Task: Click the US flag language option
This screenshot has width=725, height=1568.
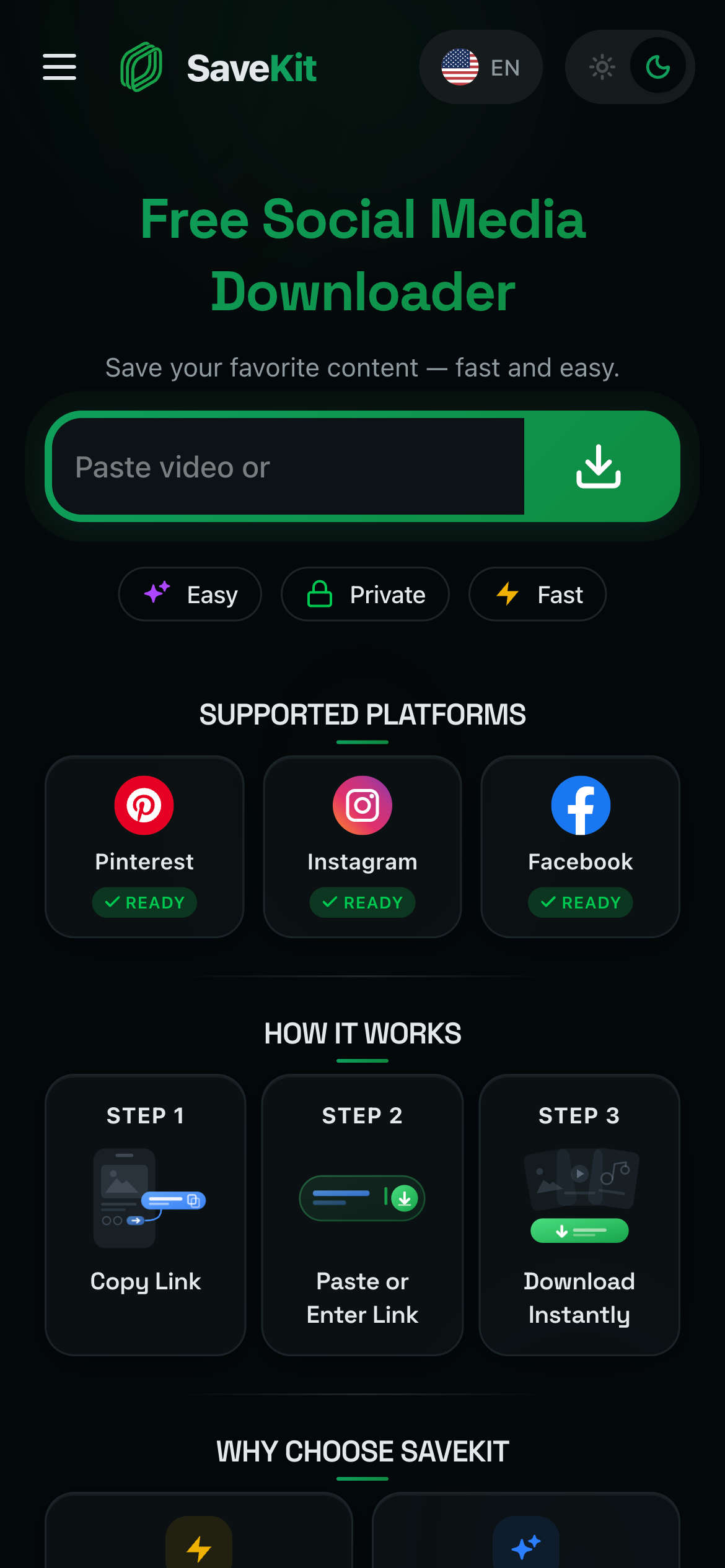Action: [x=460, y=67]
